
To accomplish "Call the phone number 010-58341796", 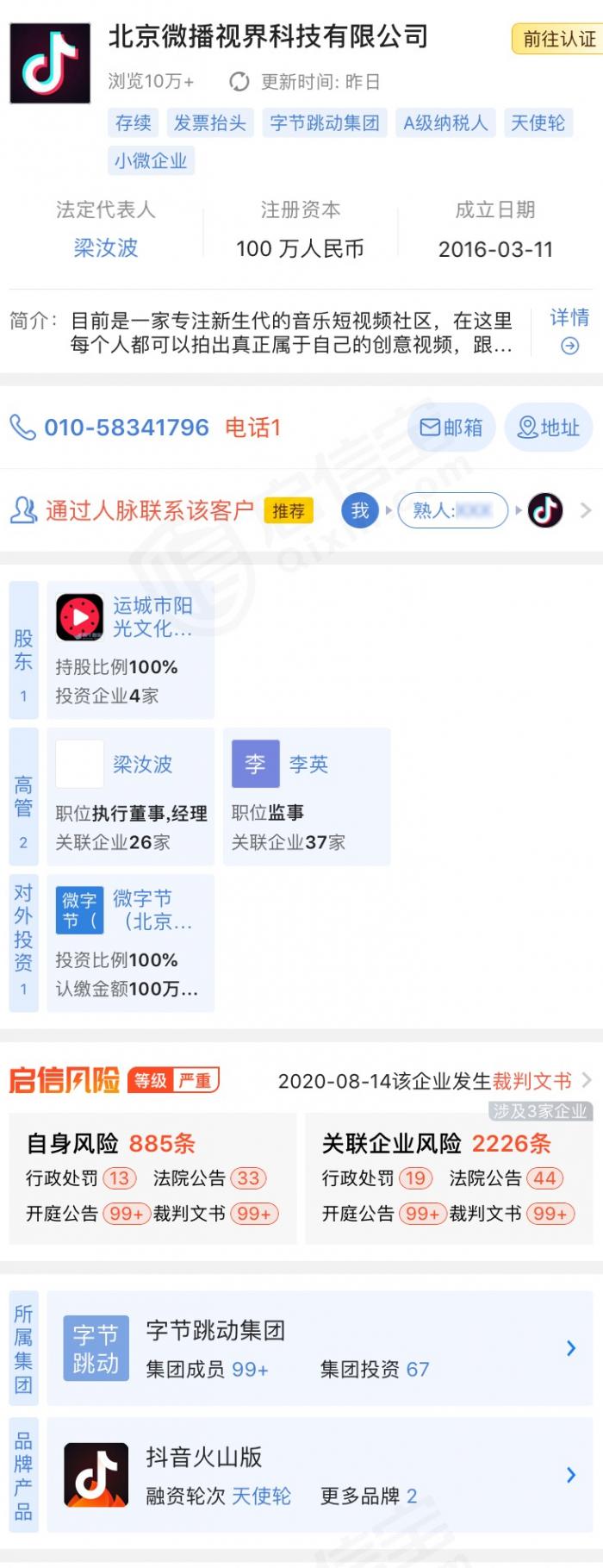I will (126, 428).
